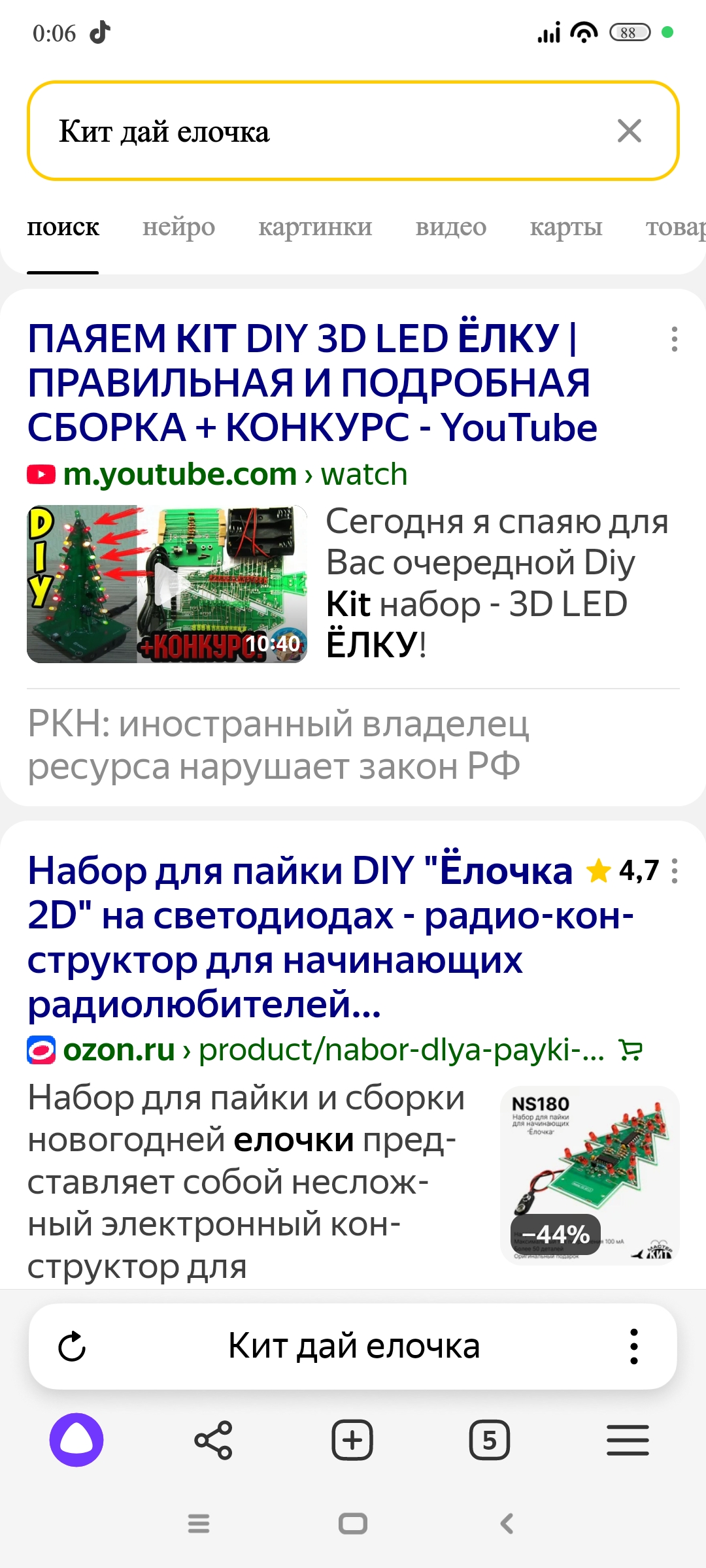Screen dimensions: 706x1568
Task: Tap the YouTube favicon in the first result
Action: [41, 473]
